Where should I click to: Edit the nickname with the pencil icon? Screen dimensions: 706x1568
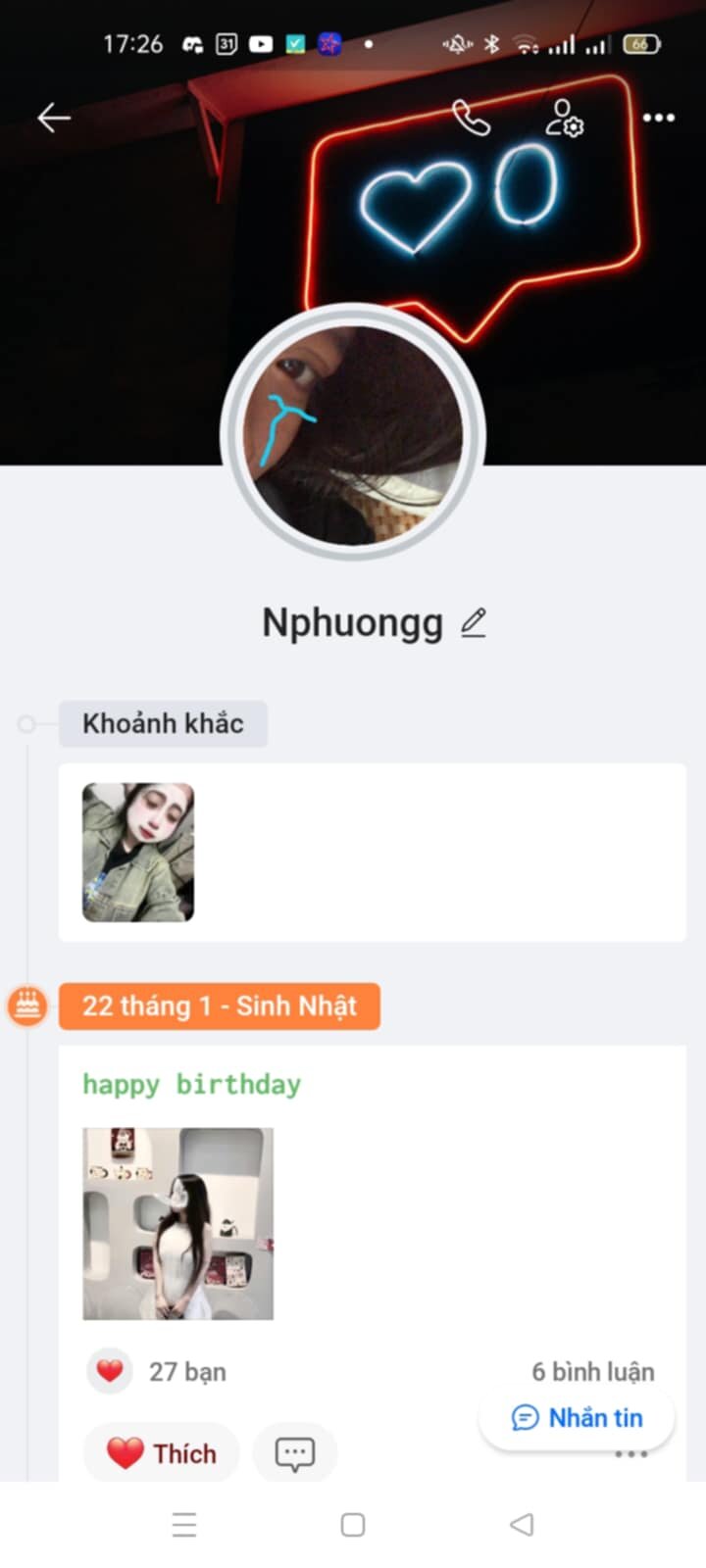pos(474,622)
